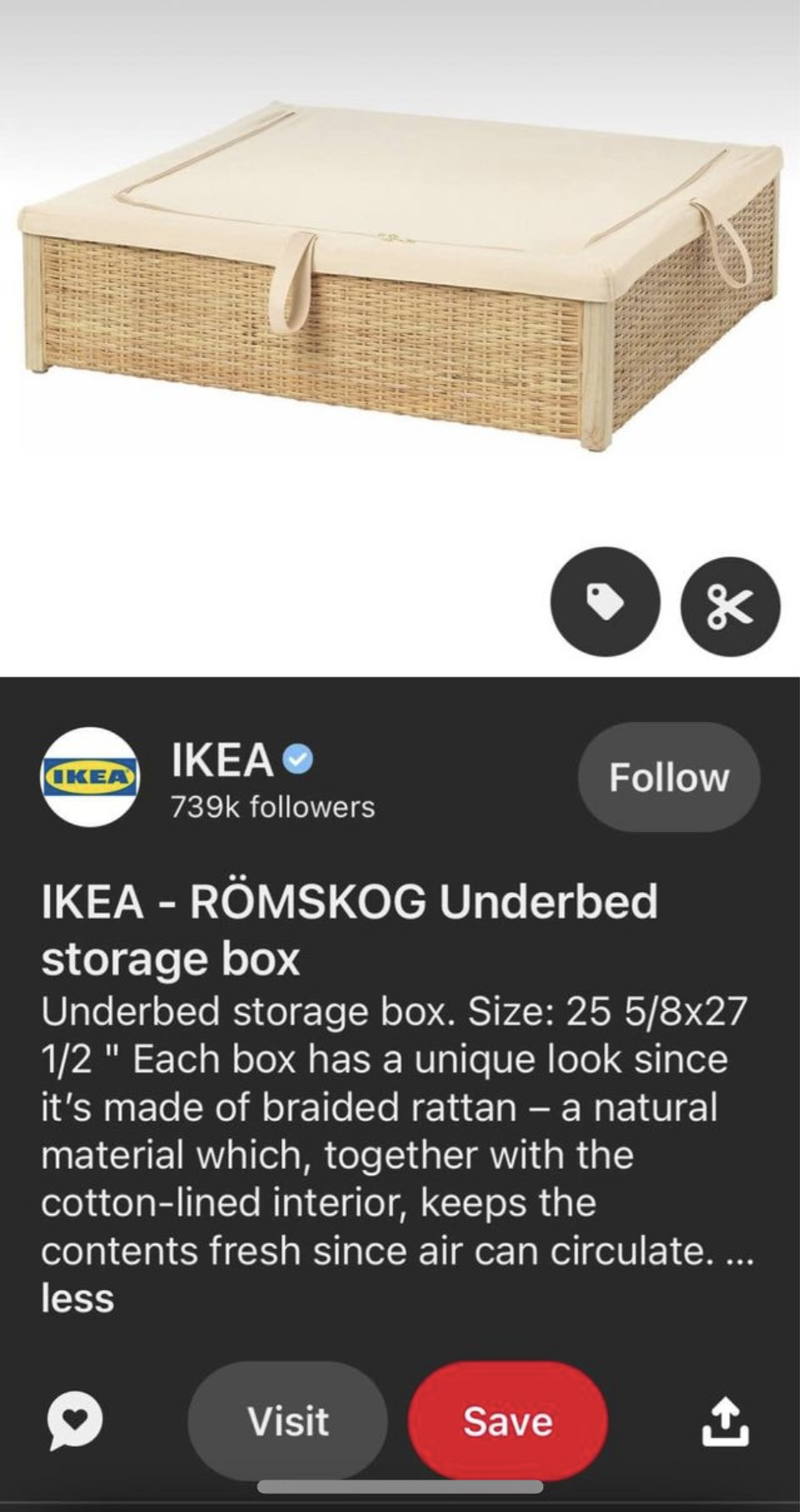800x1512 pixels.
Task: Open the shopping tag icon
Action: 605,602
